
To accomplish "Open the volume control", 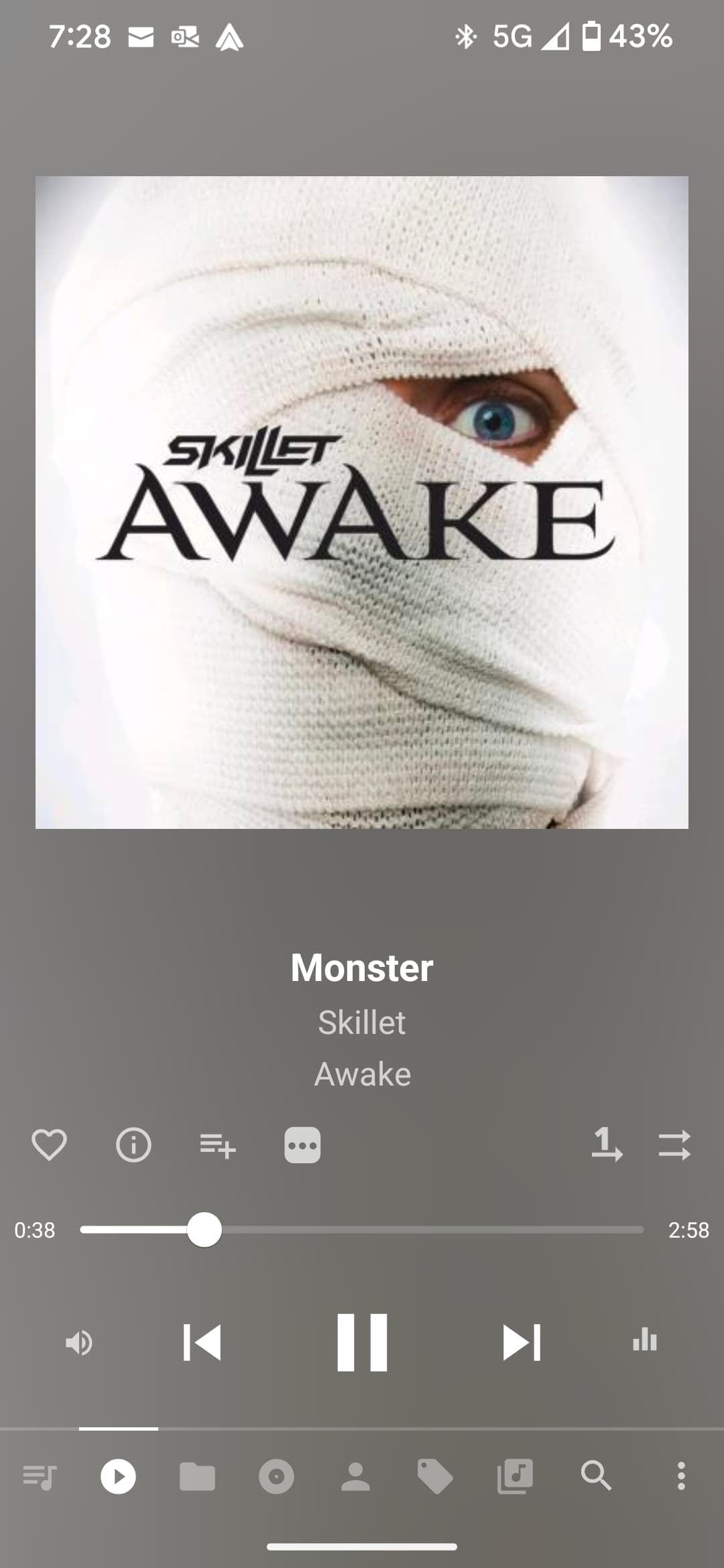I will coord(79,1343).
